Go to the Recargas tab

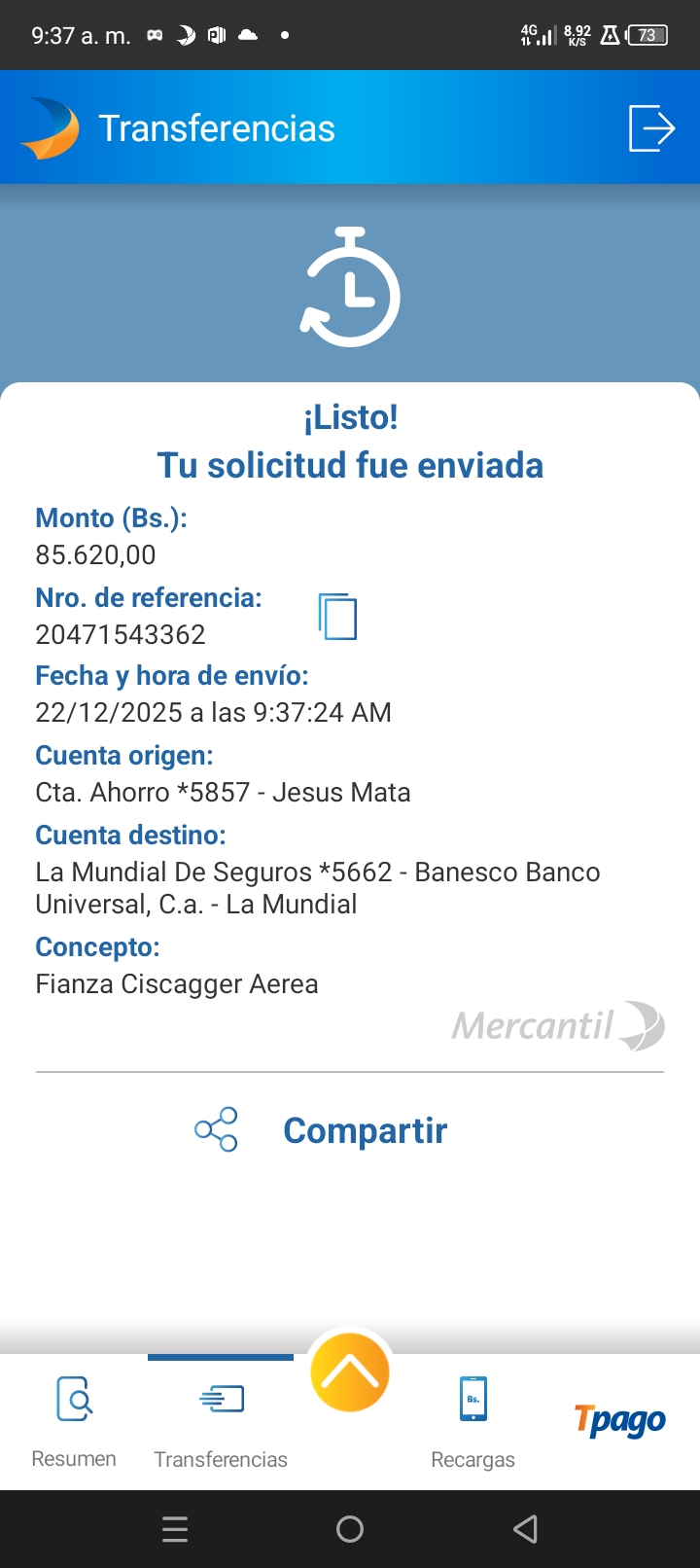[x=473, y=1420]
